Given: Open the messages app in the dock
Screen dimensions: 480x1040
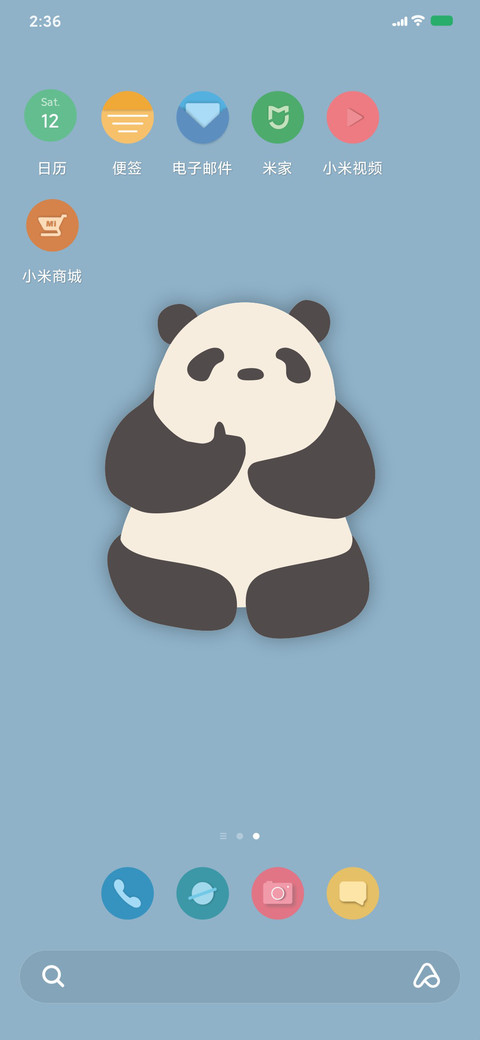Looking at the screenshot, I should pos(353,893).
